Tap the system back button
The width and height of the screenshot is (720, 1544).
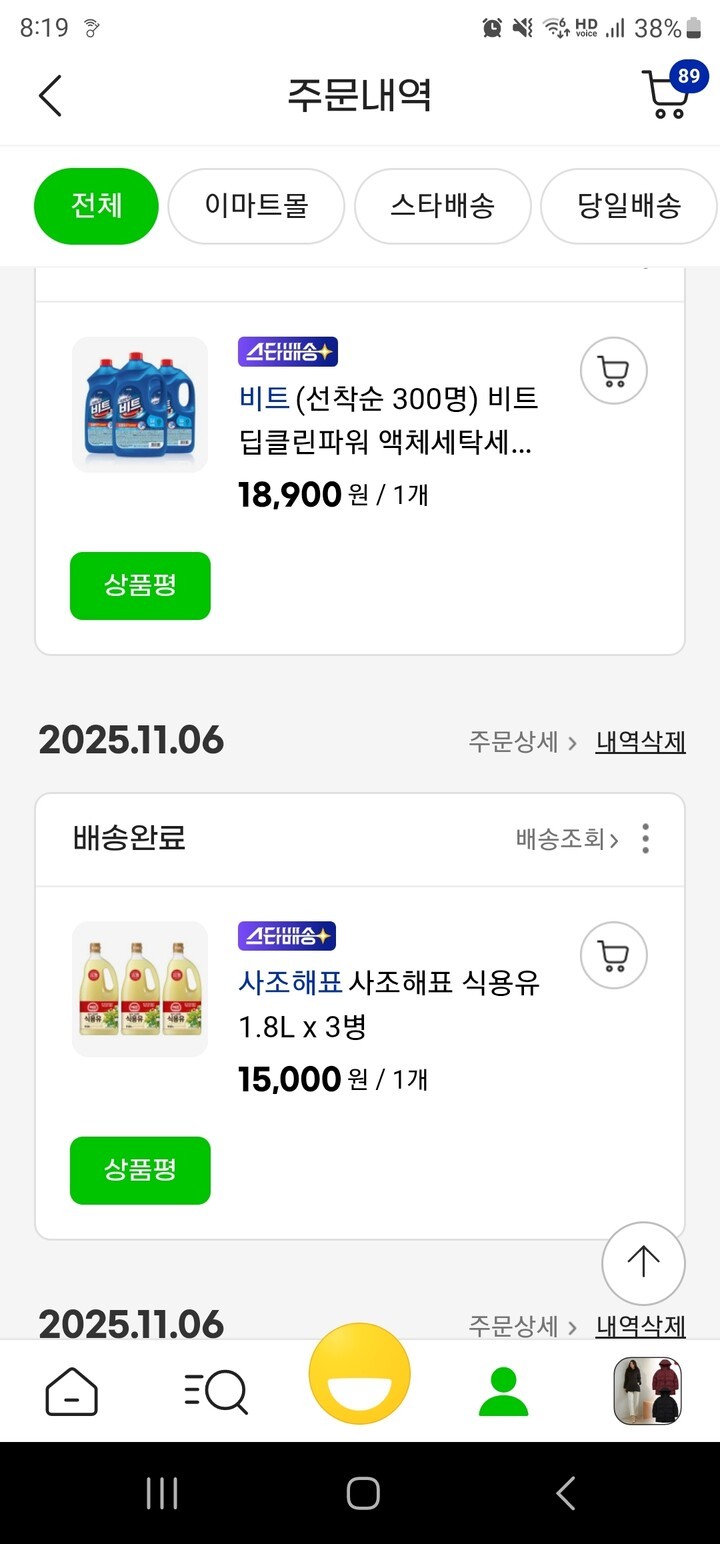pyautogui.click(x=565, y=1494)
